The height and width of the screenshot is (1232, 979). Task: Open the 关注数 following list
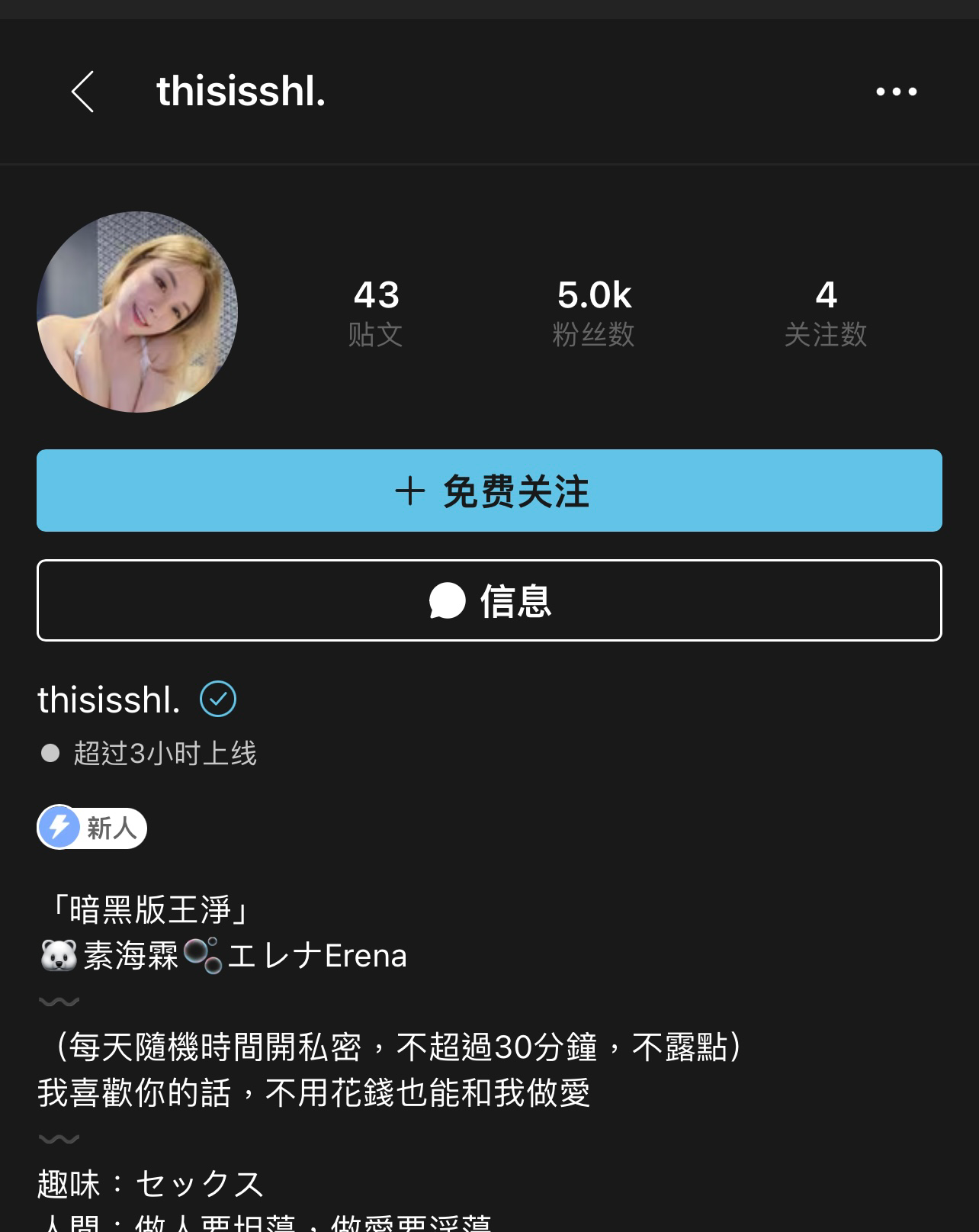827,309
